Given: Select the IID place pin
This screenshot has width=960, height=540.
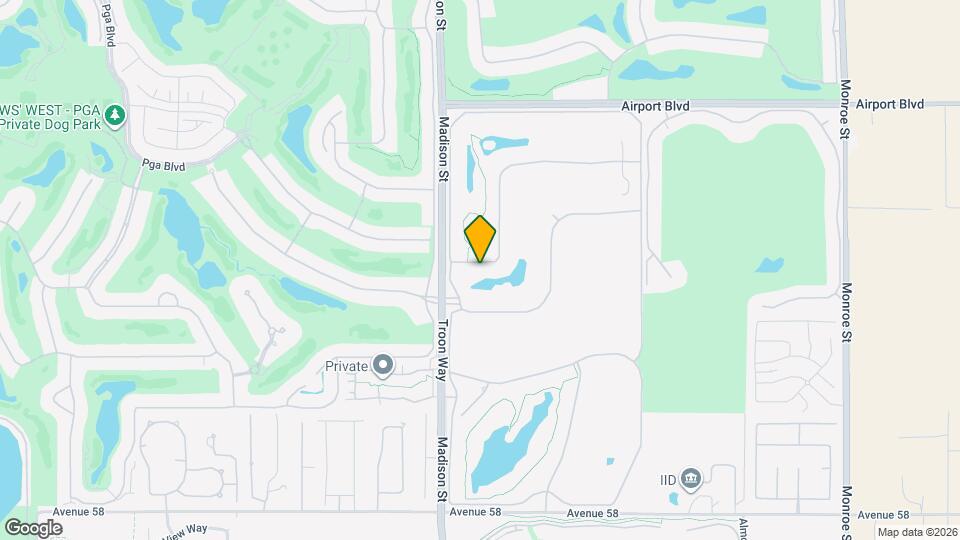Looking at the screenshot, I should point(690,480).
